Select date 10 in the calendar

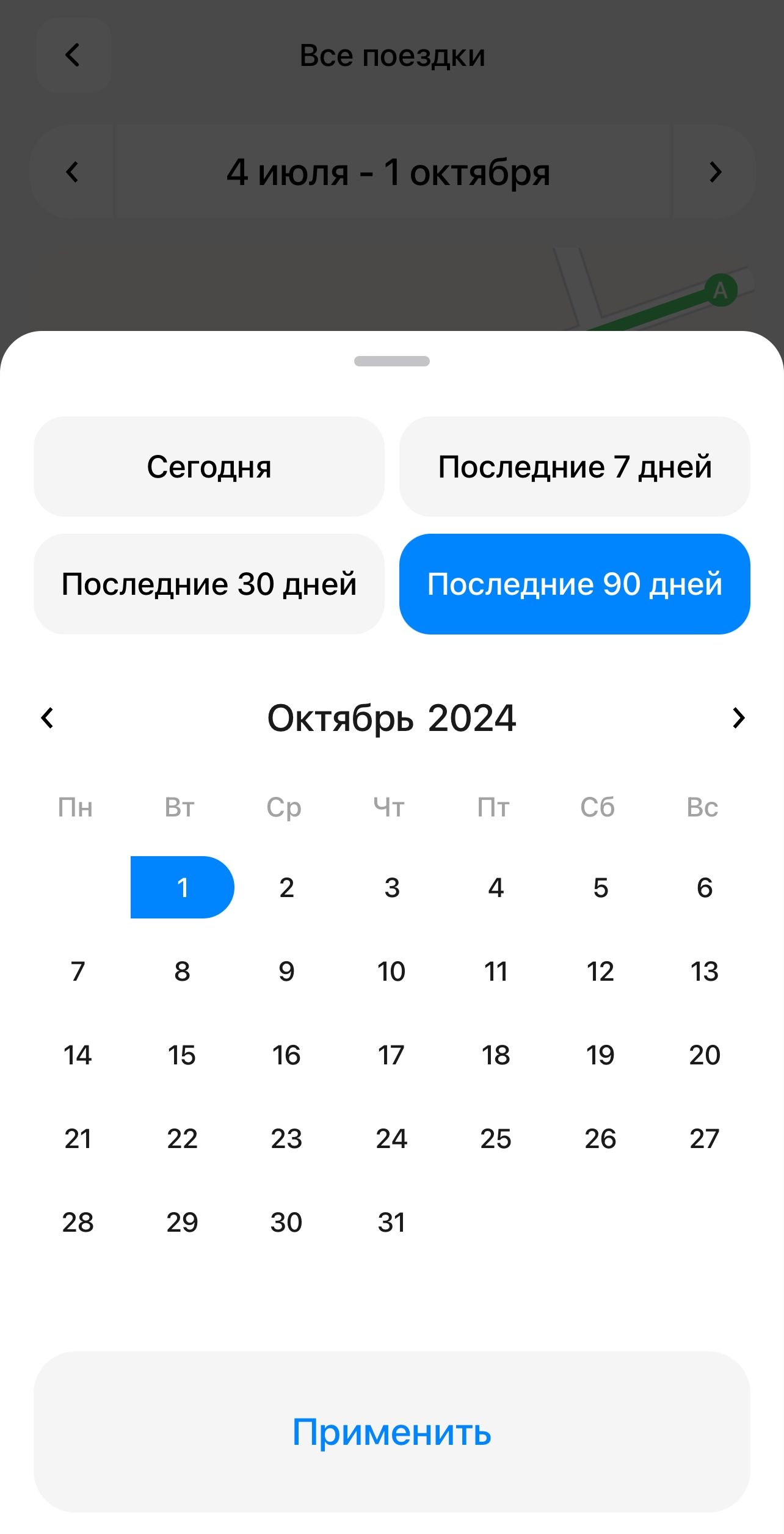pyautogui.click(x=391, y=972)
